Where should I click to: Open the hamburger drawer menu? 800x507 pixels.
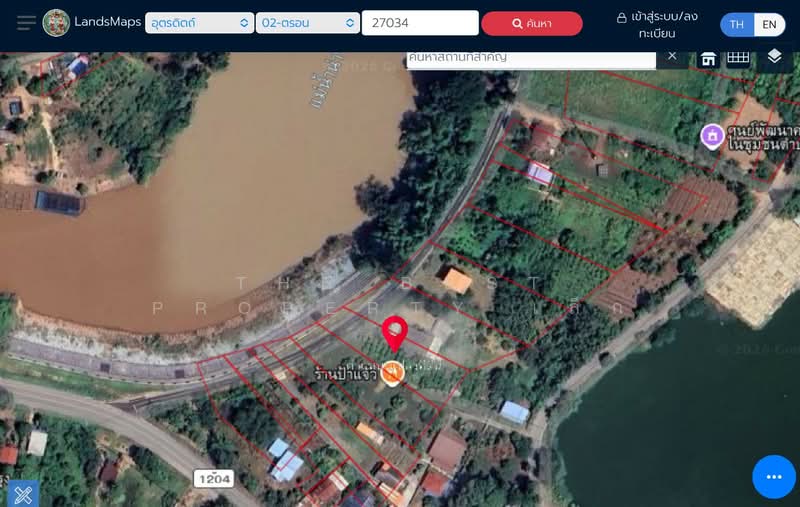point(25,23)
